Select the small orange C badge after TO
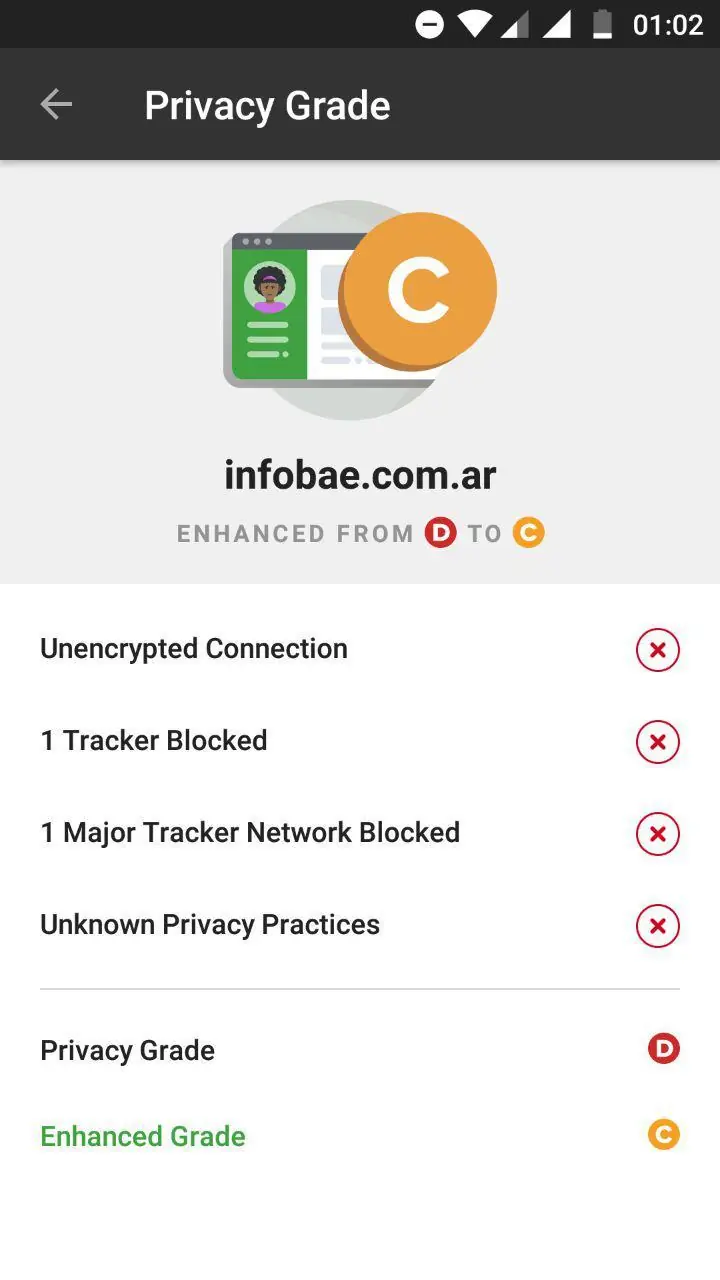Screen dimensions: 720x1280 tap(528, 533)
